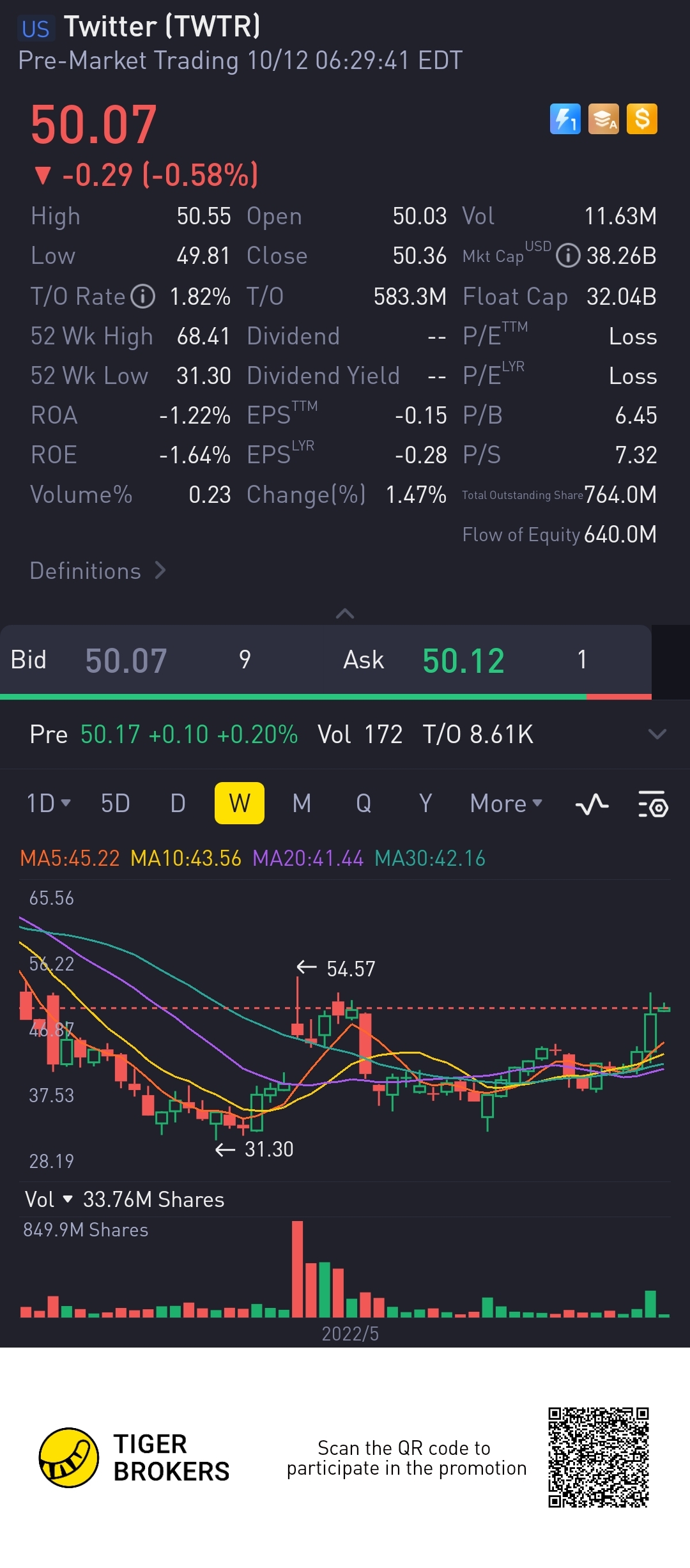The width and height of the screenshot is (690, 1568).
Task: Tap the gold dollar sign icon
Action: [641, 119]
